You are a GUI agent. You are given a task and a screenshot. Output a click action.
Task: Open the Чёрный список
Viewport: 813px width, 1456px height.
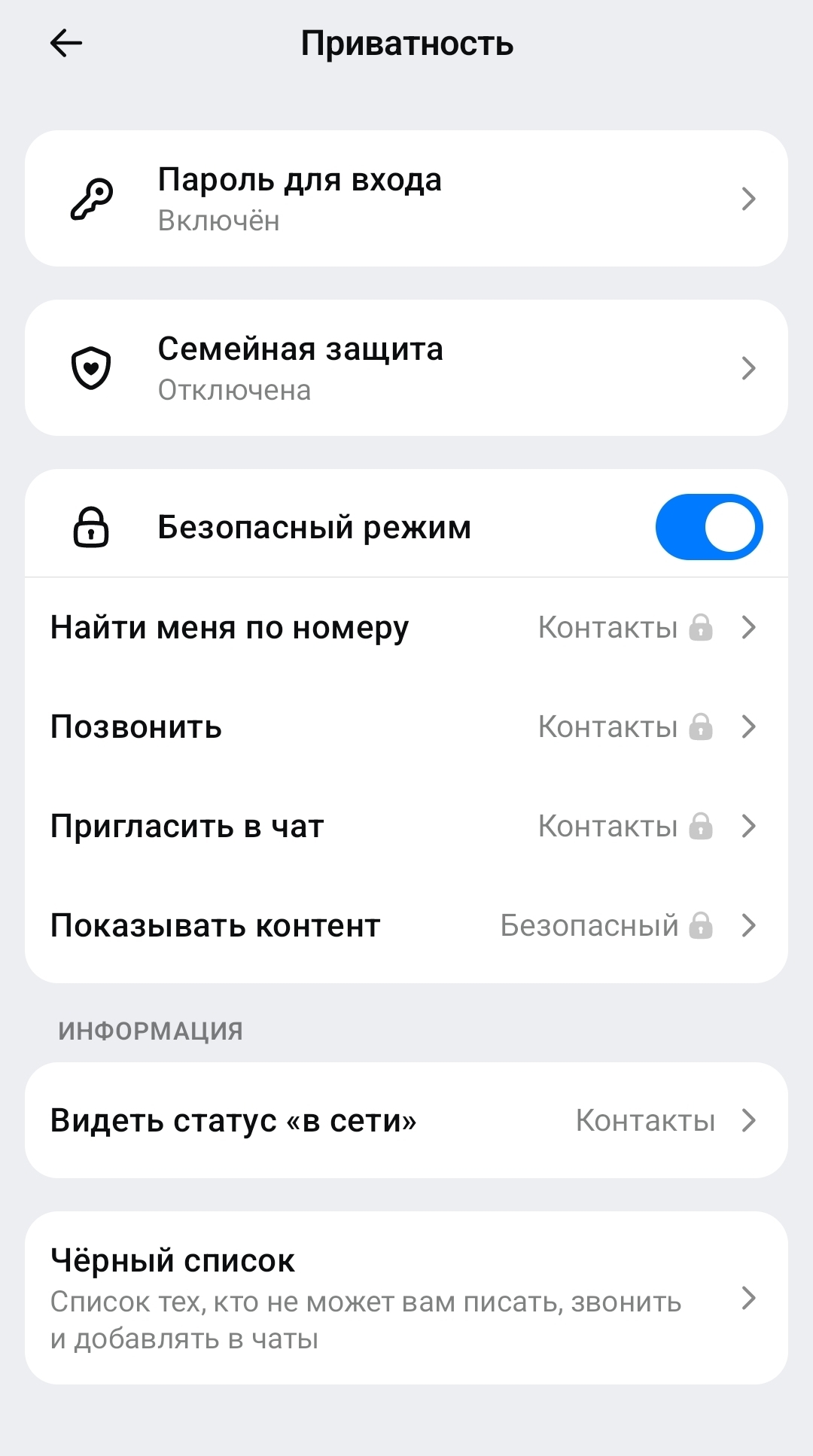point(406,1298)
